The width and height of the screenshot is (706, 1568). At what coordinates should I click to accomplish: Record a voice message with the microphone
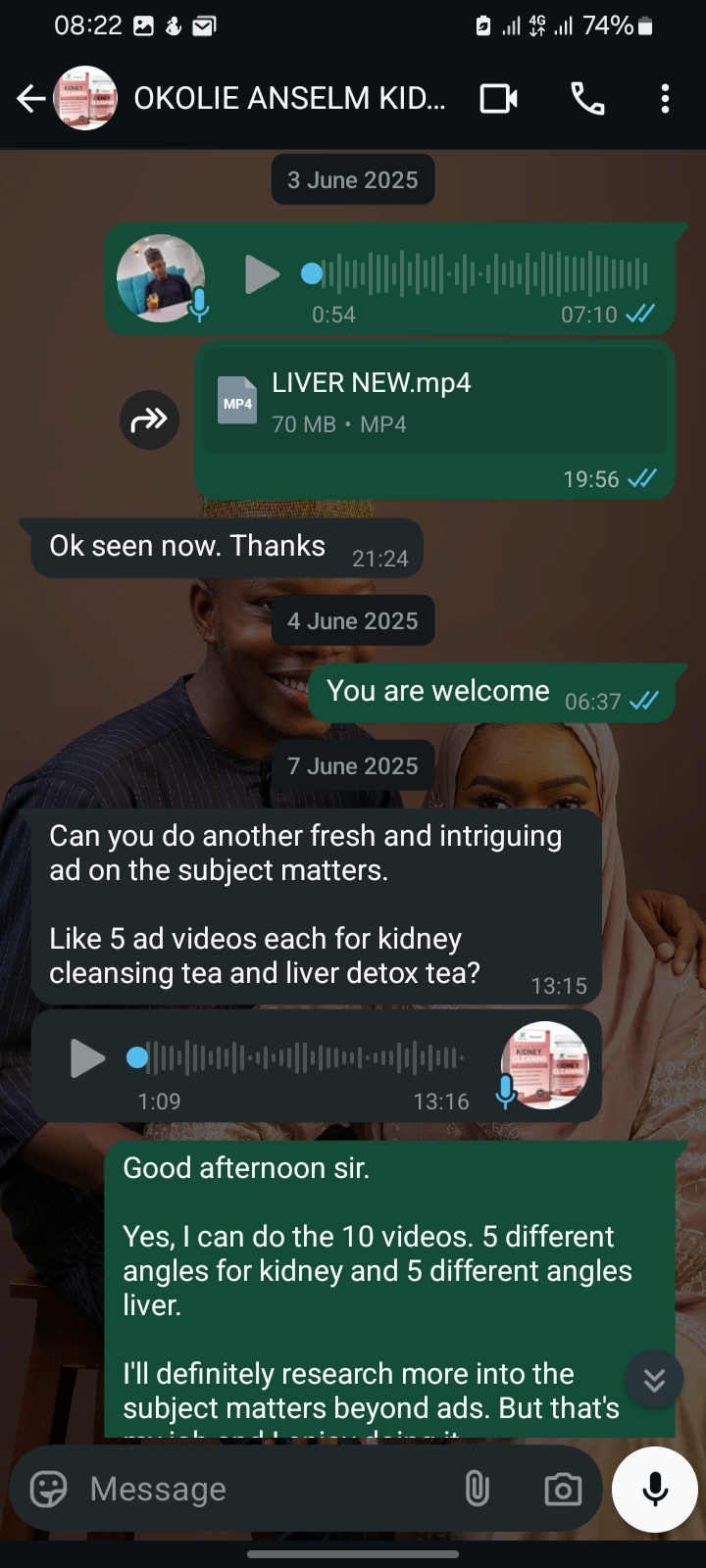(x=654, y=1489)
